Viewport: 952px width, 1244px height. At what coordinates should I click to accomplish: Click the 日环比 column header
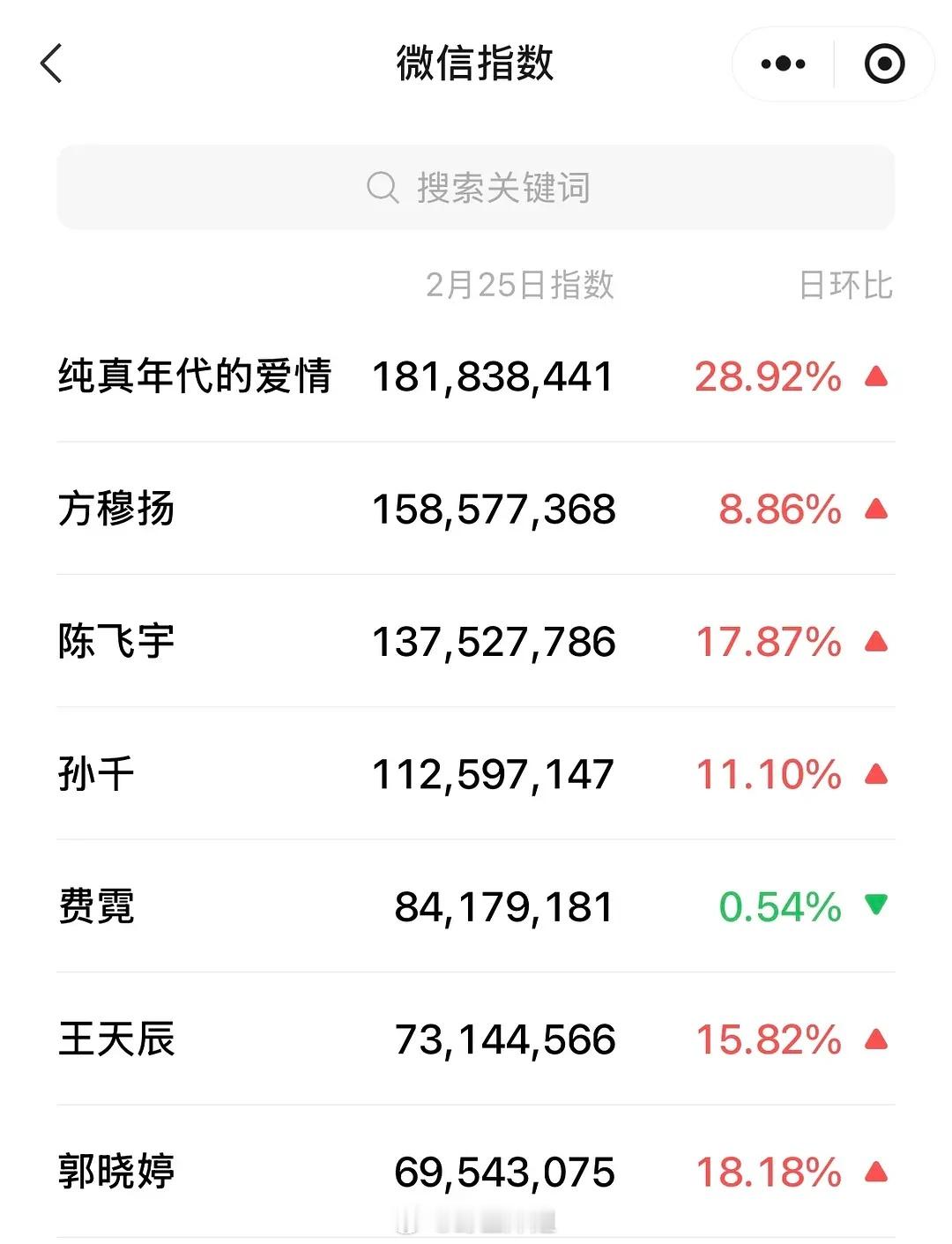tap(846, 284)
